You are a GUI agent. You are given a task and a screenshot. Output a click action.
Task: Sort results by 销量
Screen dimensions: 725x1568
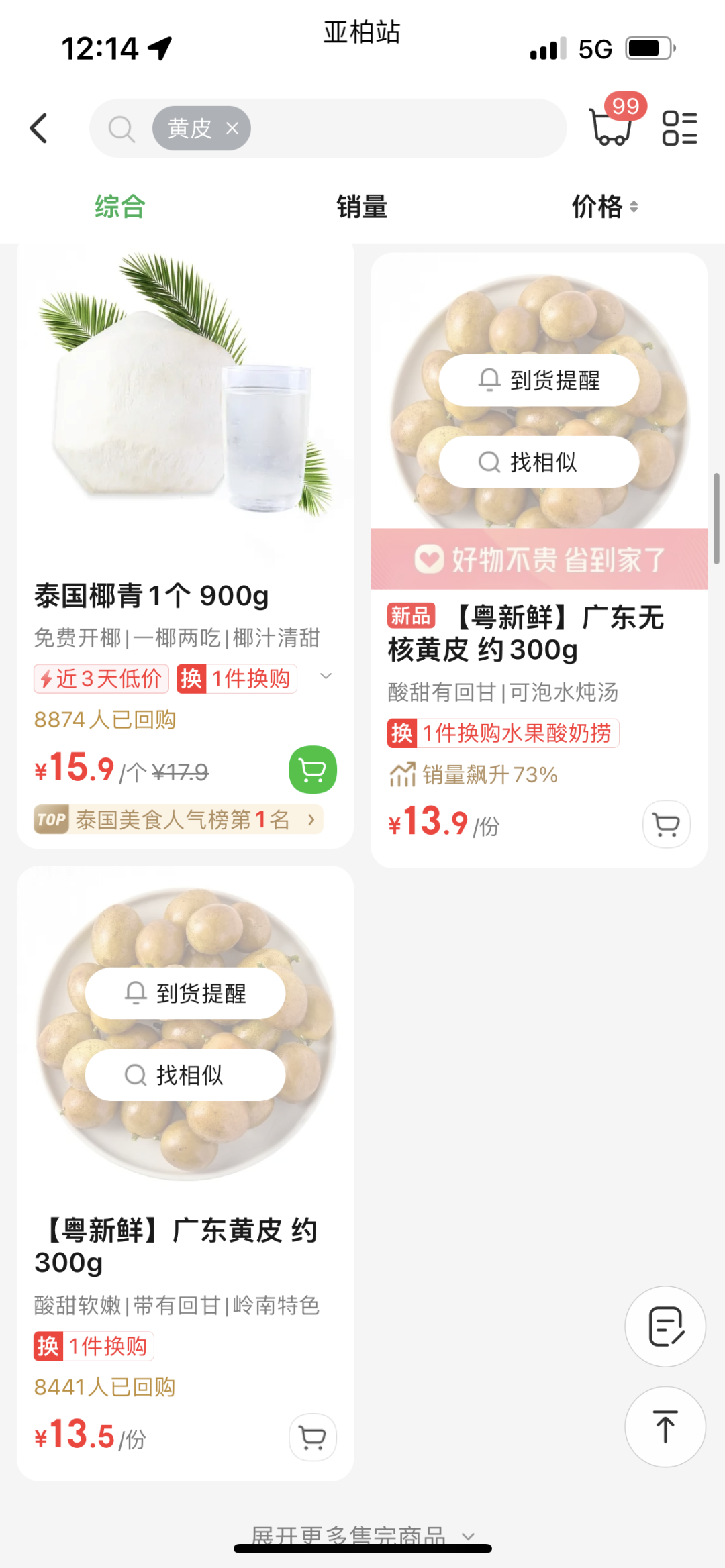[362, 206]
